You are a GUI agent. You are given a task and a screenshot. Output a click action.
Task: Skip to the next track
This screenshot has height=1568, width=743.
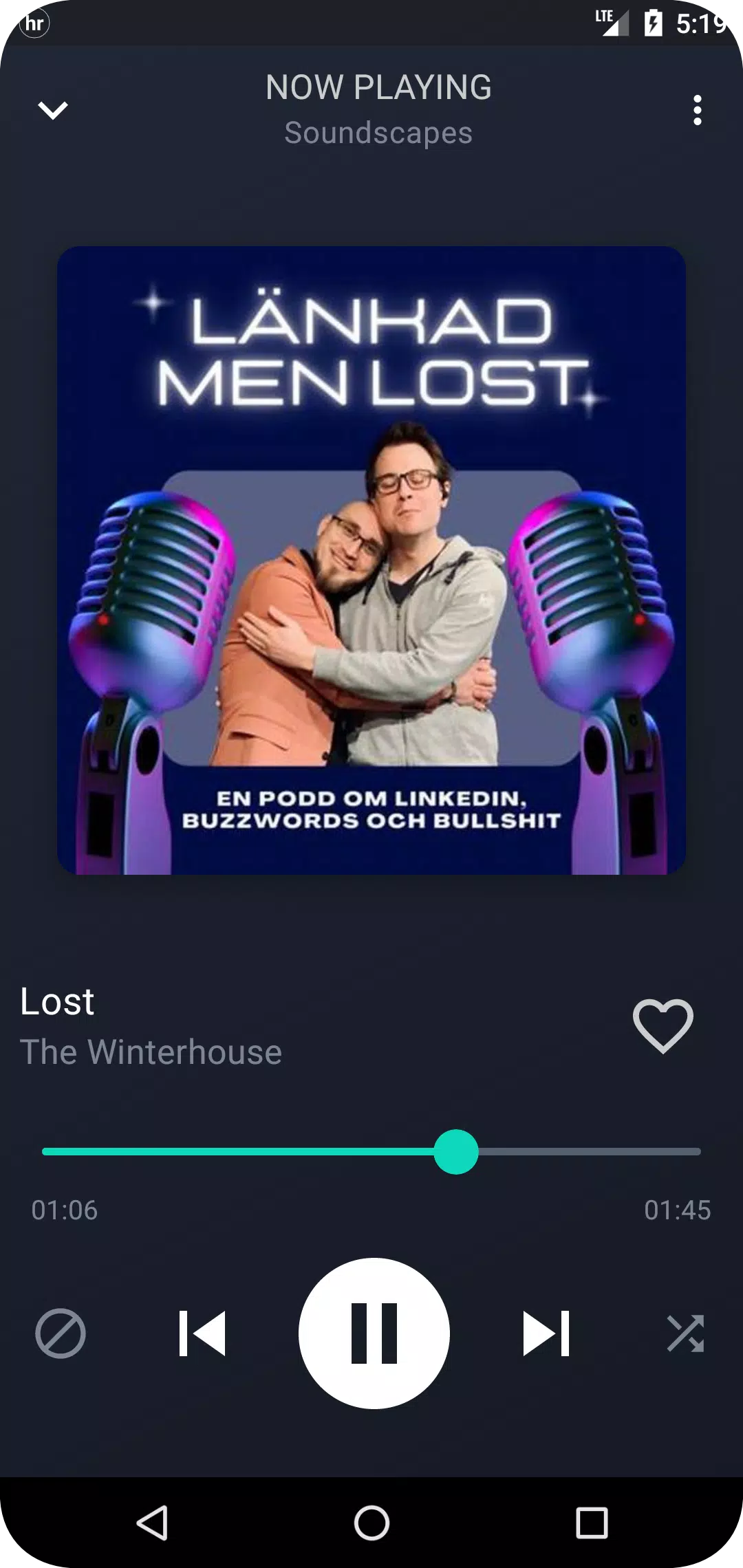[546, 1333]
